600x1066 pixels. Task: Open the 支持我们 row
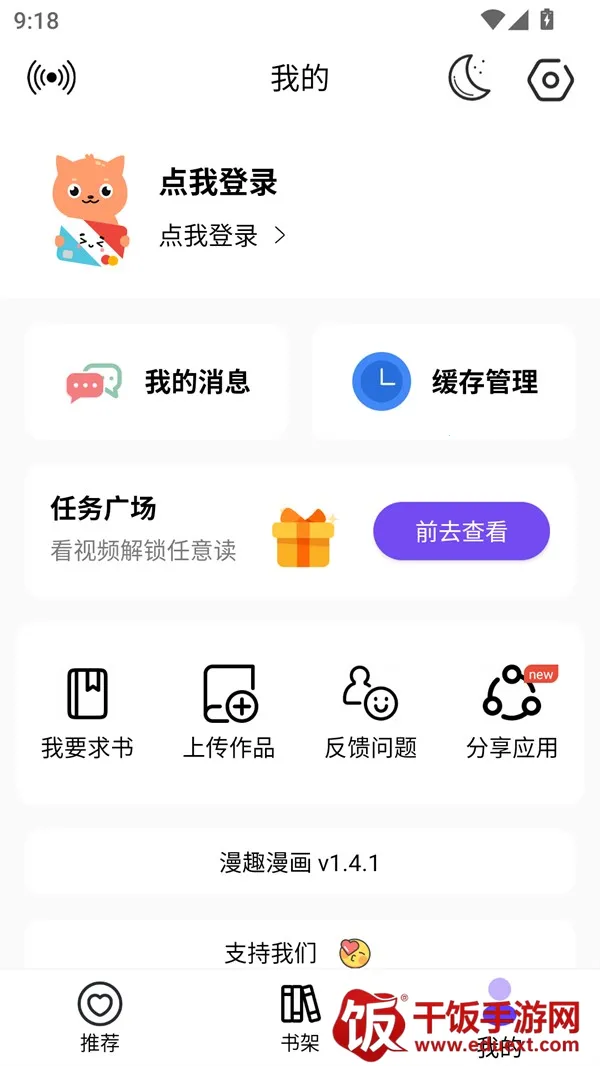(299, 952)
